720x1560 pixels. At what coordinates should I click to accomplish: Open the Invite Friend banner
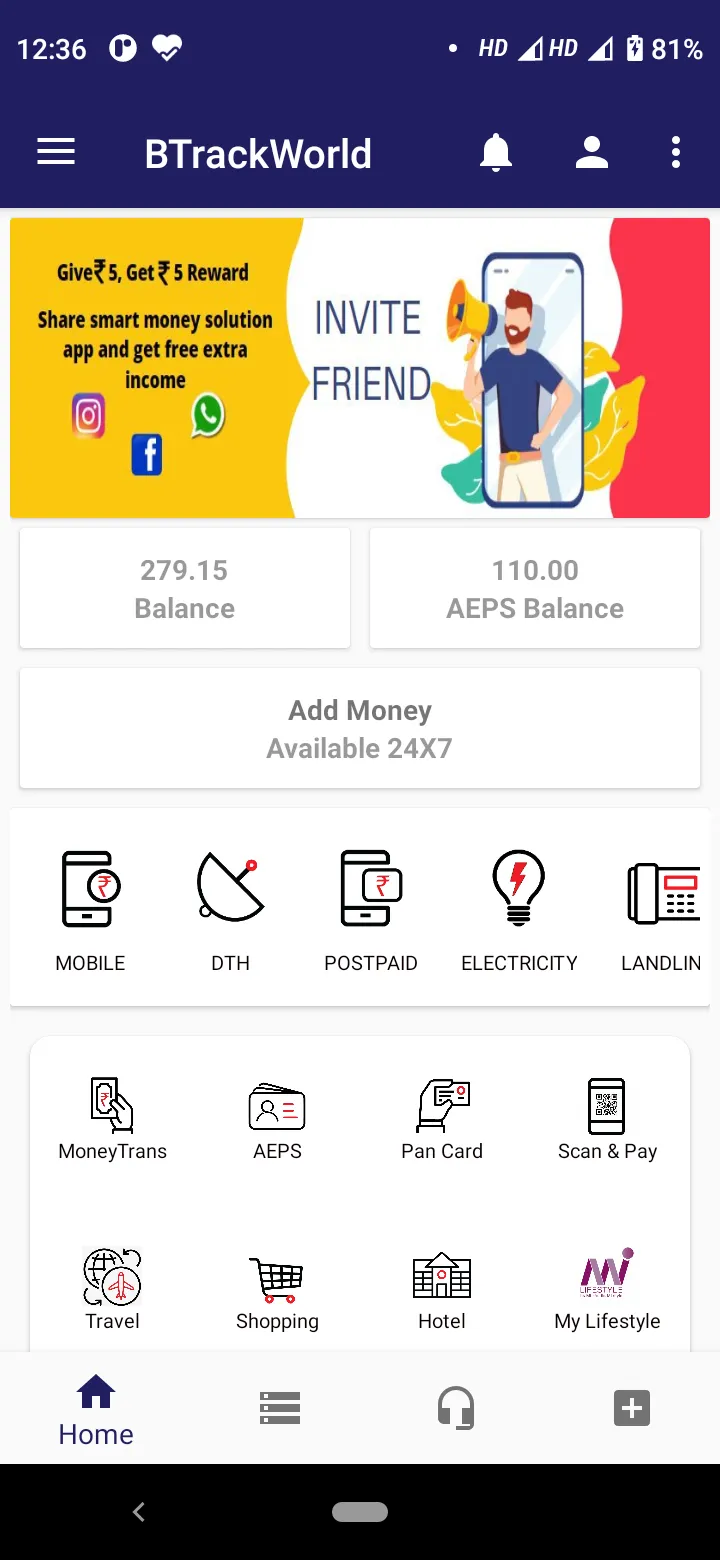360,368
